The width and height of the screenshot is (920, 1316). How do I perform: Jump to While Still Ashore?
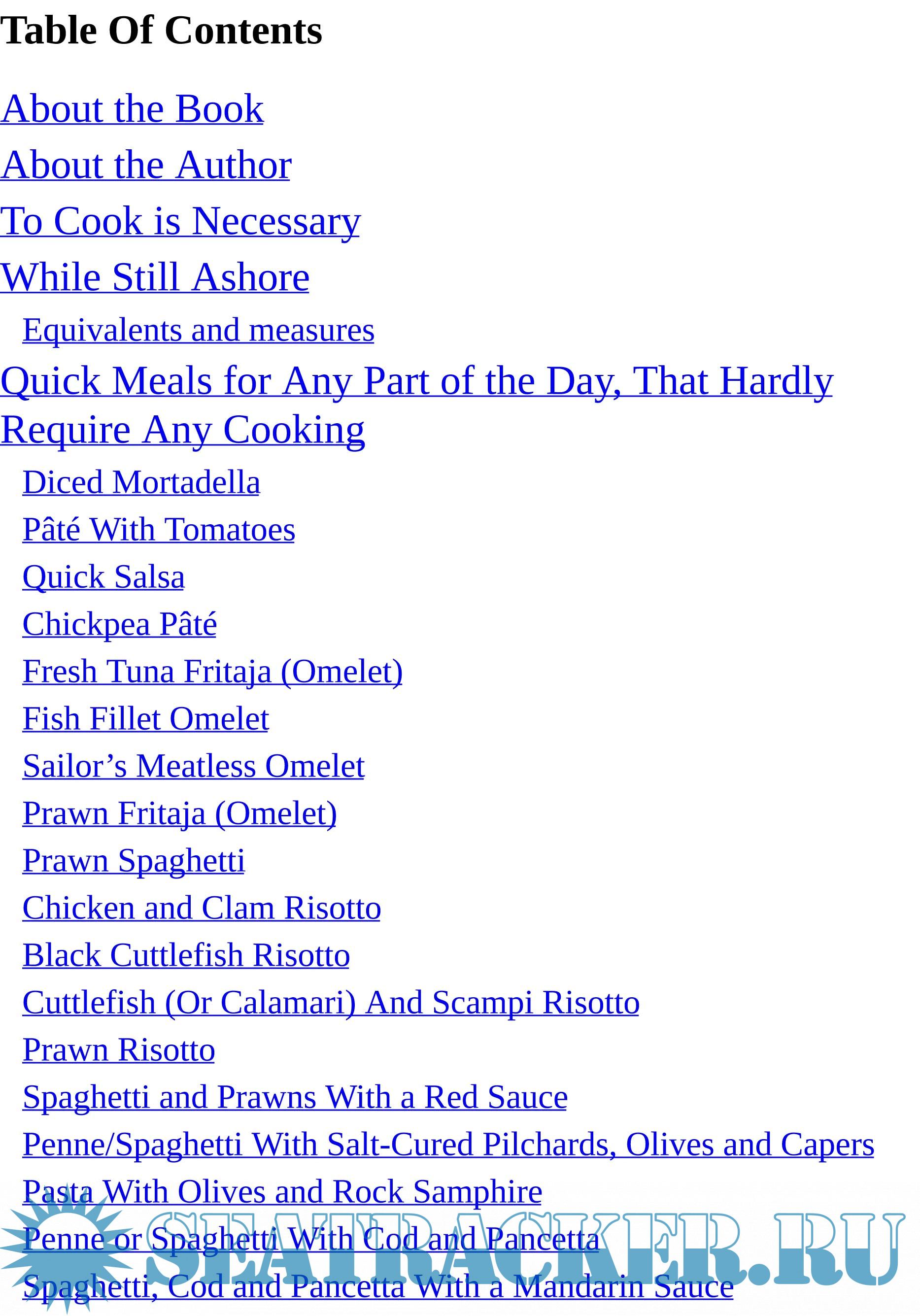(155, 277)
